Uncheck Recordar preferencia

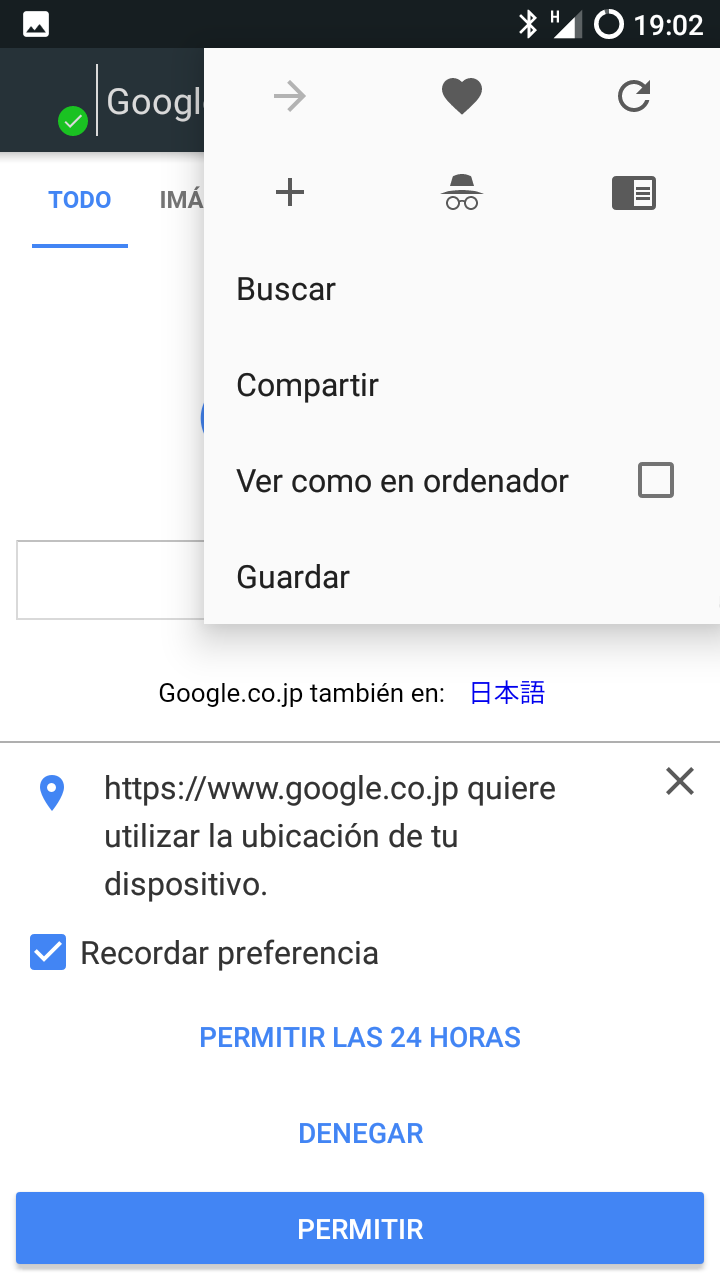(x=48, y=953)
